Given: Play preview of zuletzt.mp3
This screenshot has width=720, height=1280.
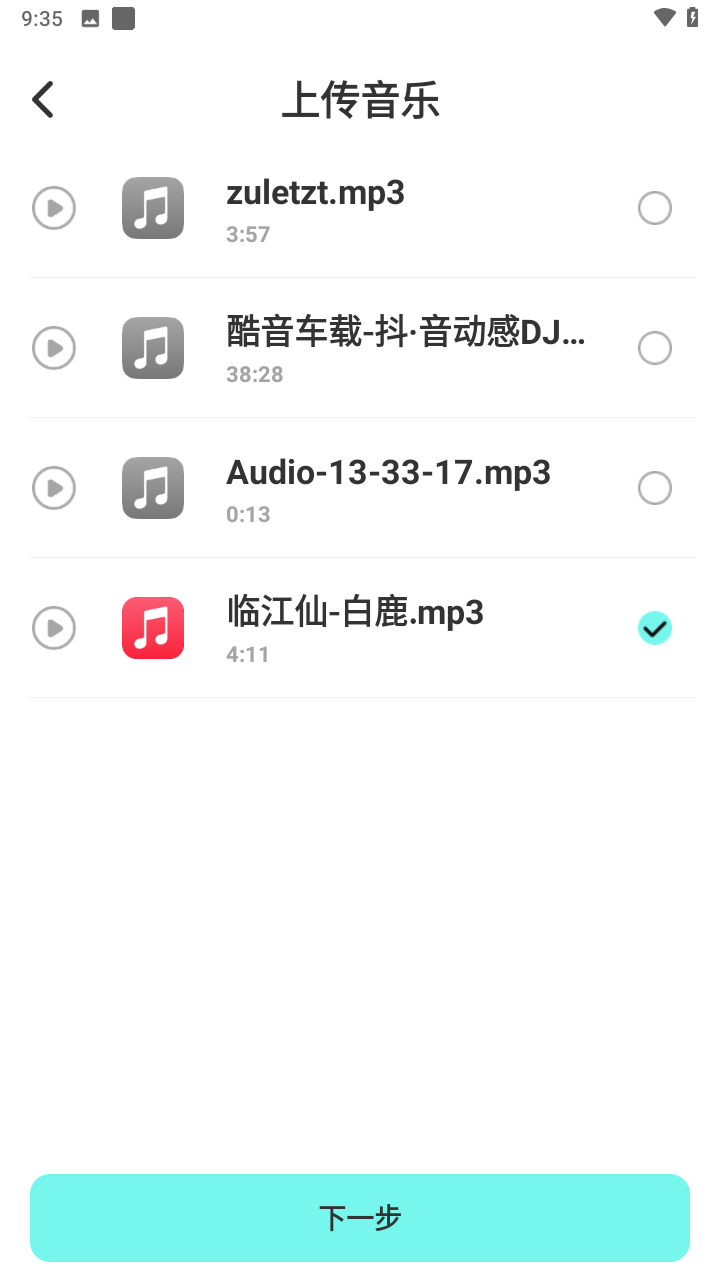Looking at the screenshot, I should coord(54,208).
